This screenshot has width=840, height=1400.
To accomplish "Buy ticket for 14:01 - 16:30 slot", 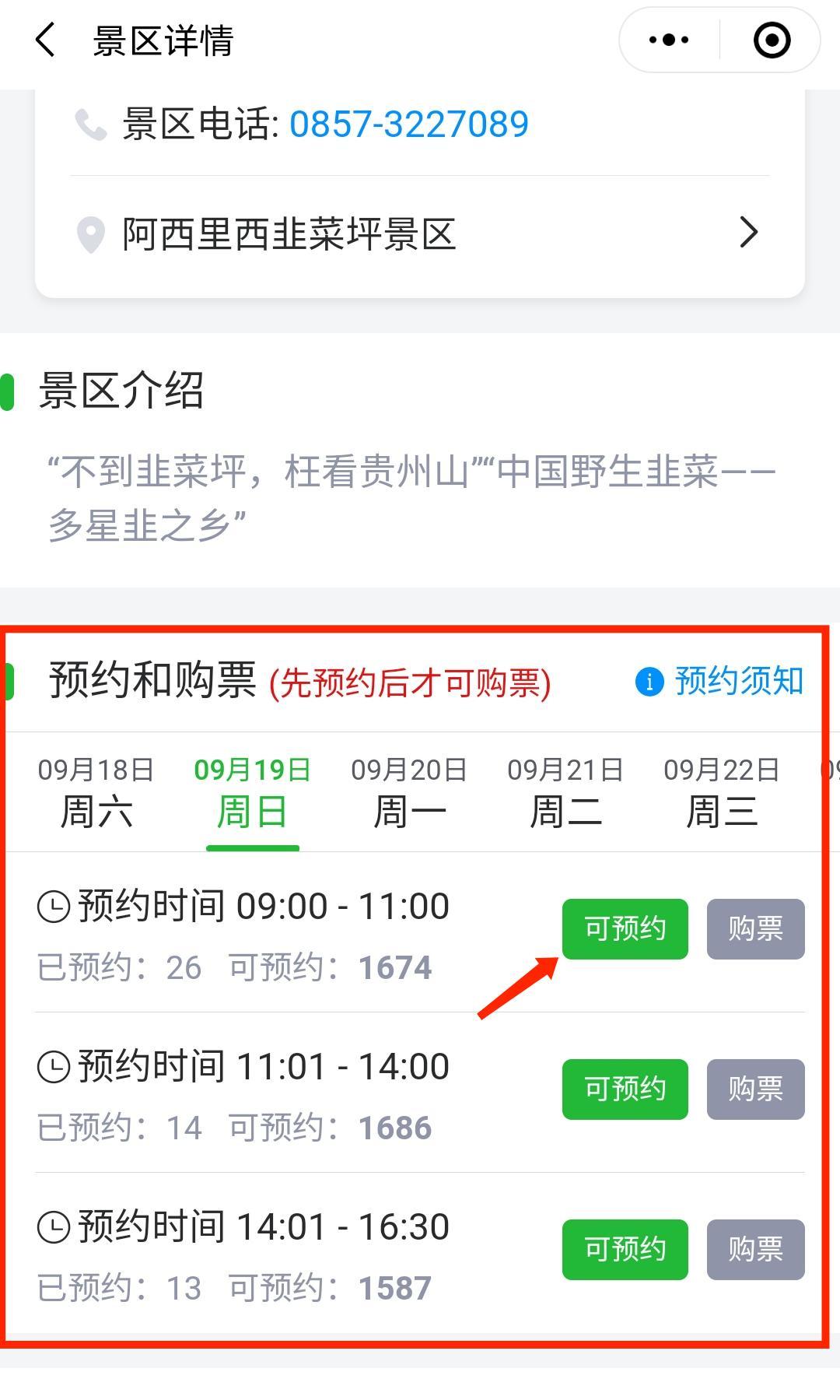I will tap(755, 1249).
